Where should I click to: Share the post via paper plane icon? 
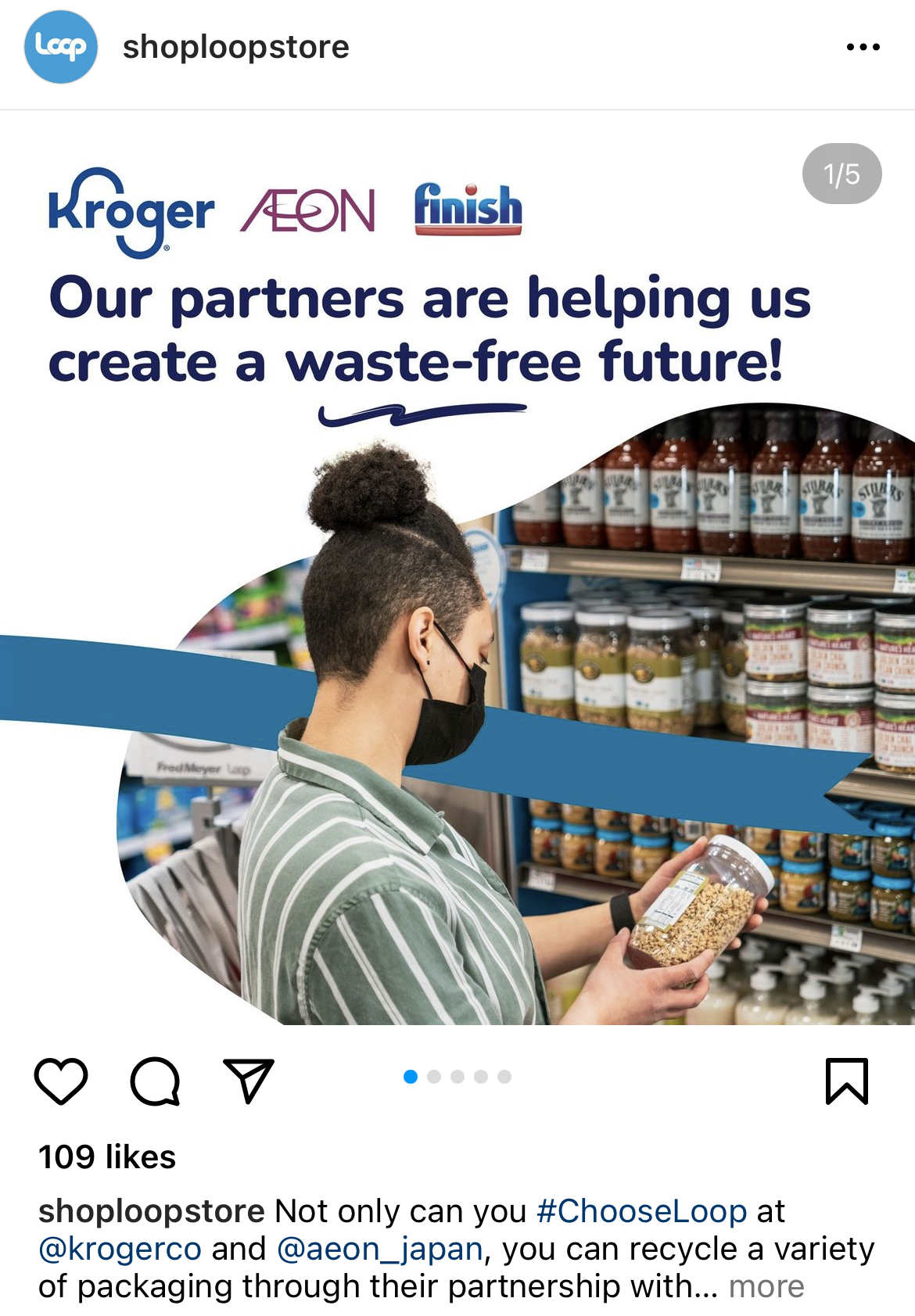tap(249, 1081)
